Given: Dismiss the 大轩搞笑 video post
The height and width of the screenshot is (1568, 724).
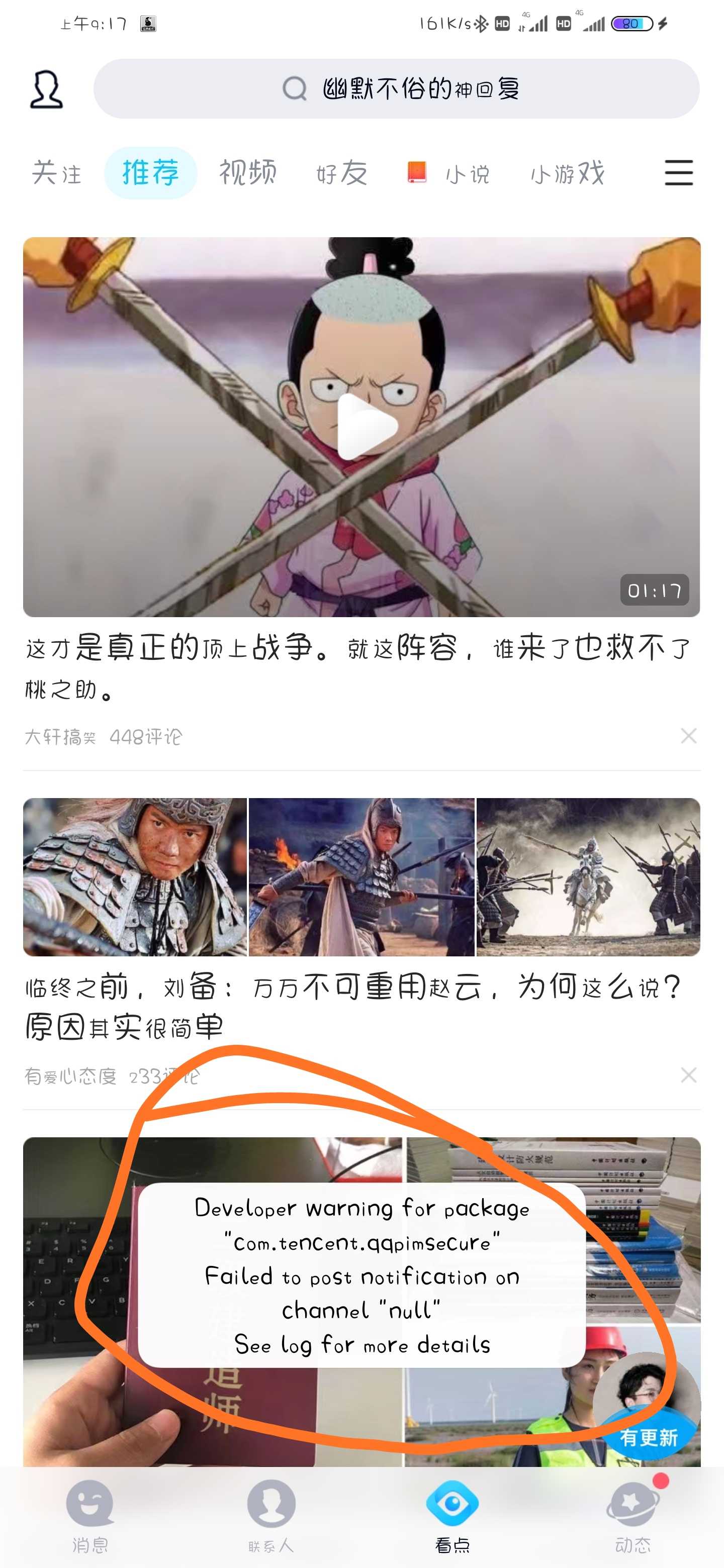Looking at the screenshot, I should tap(689, 736).
